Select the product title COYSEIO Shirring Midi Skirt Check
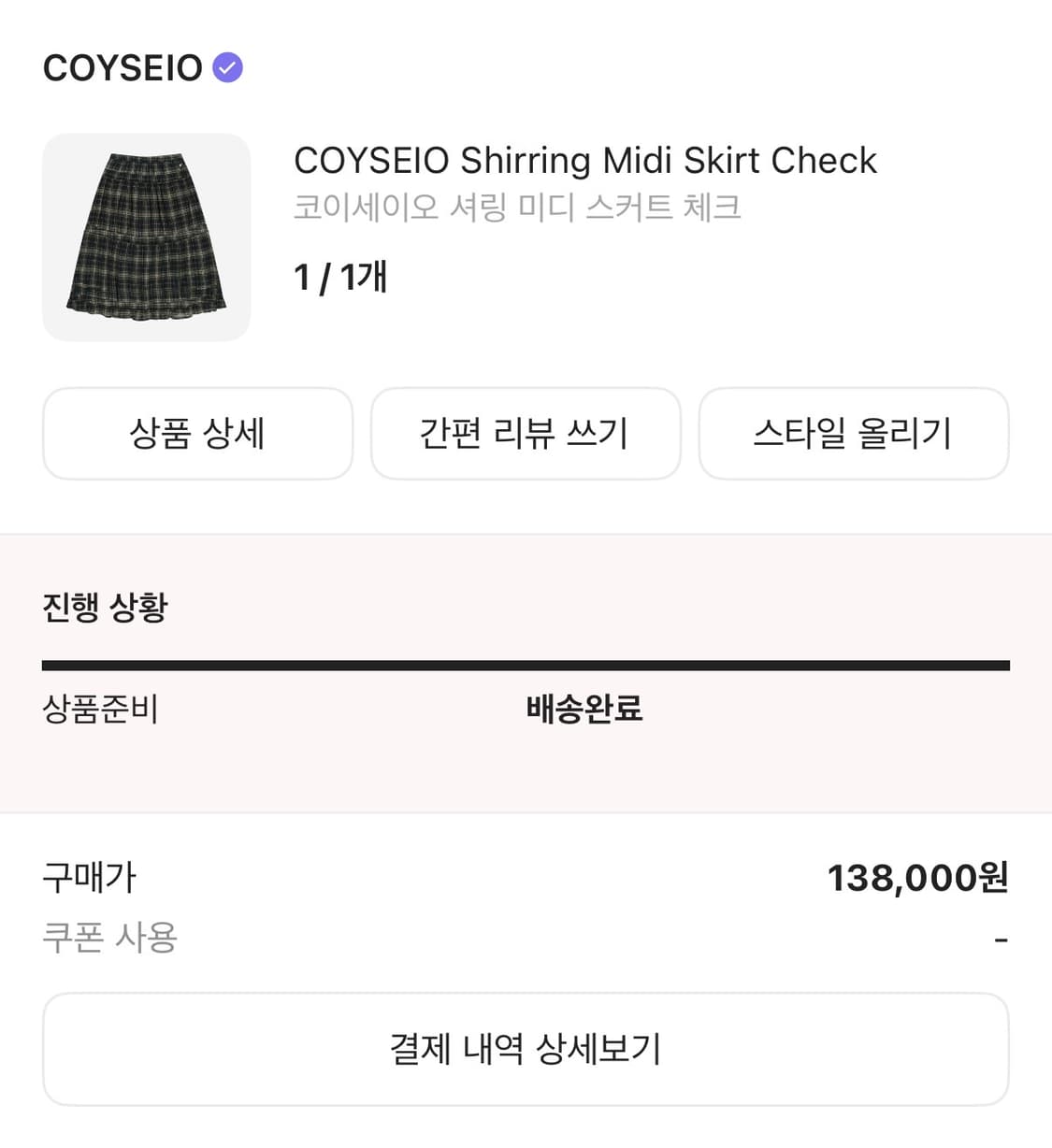The height and width of the screenshot is (1148, 1052). (x=584, y=161)
